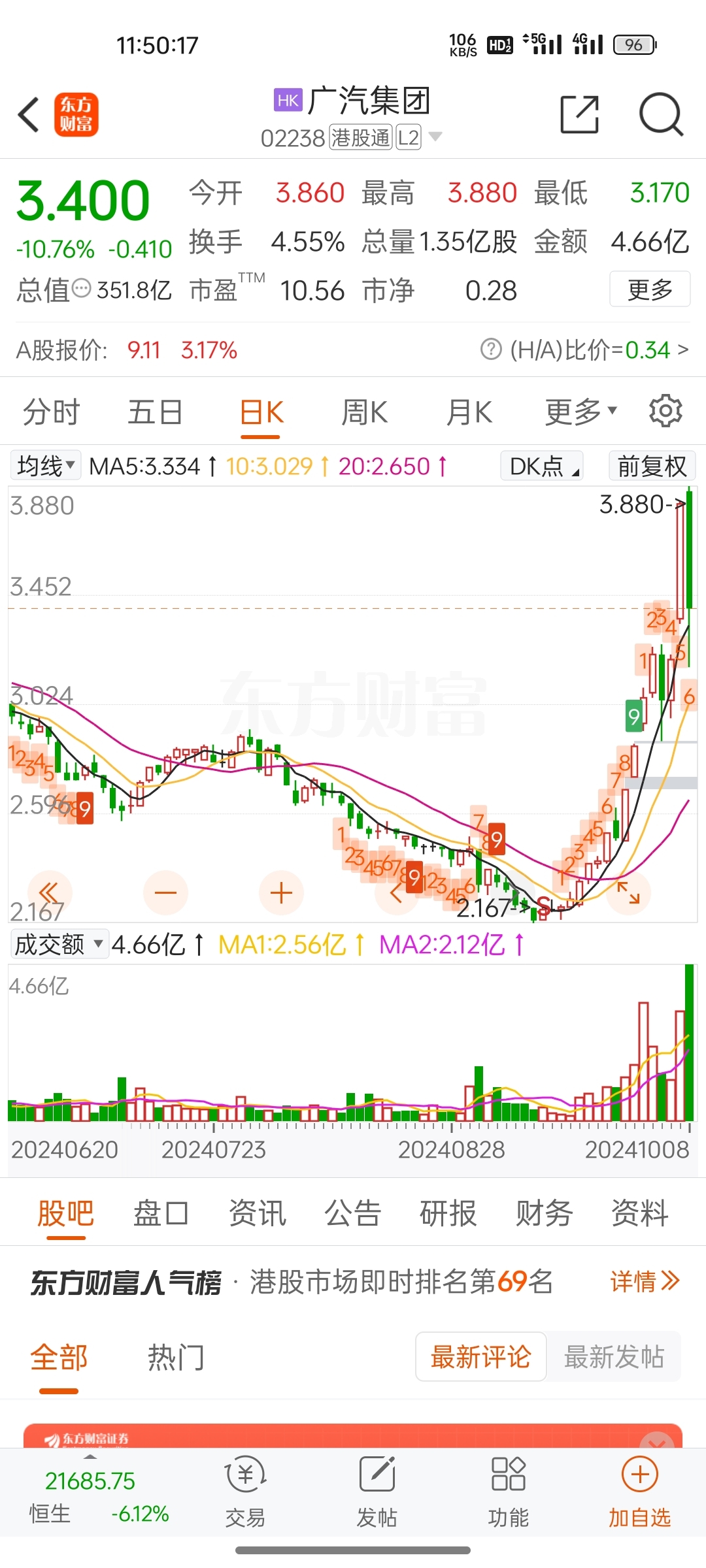This screenshot has height=1568, width=706.
Task: Switch to the 周K weekly chart tab
Action: (364, 412)
